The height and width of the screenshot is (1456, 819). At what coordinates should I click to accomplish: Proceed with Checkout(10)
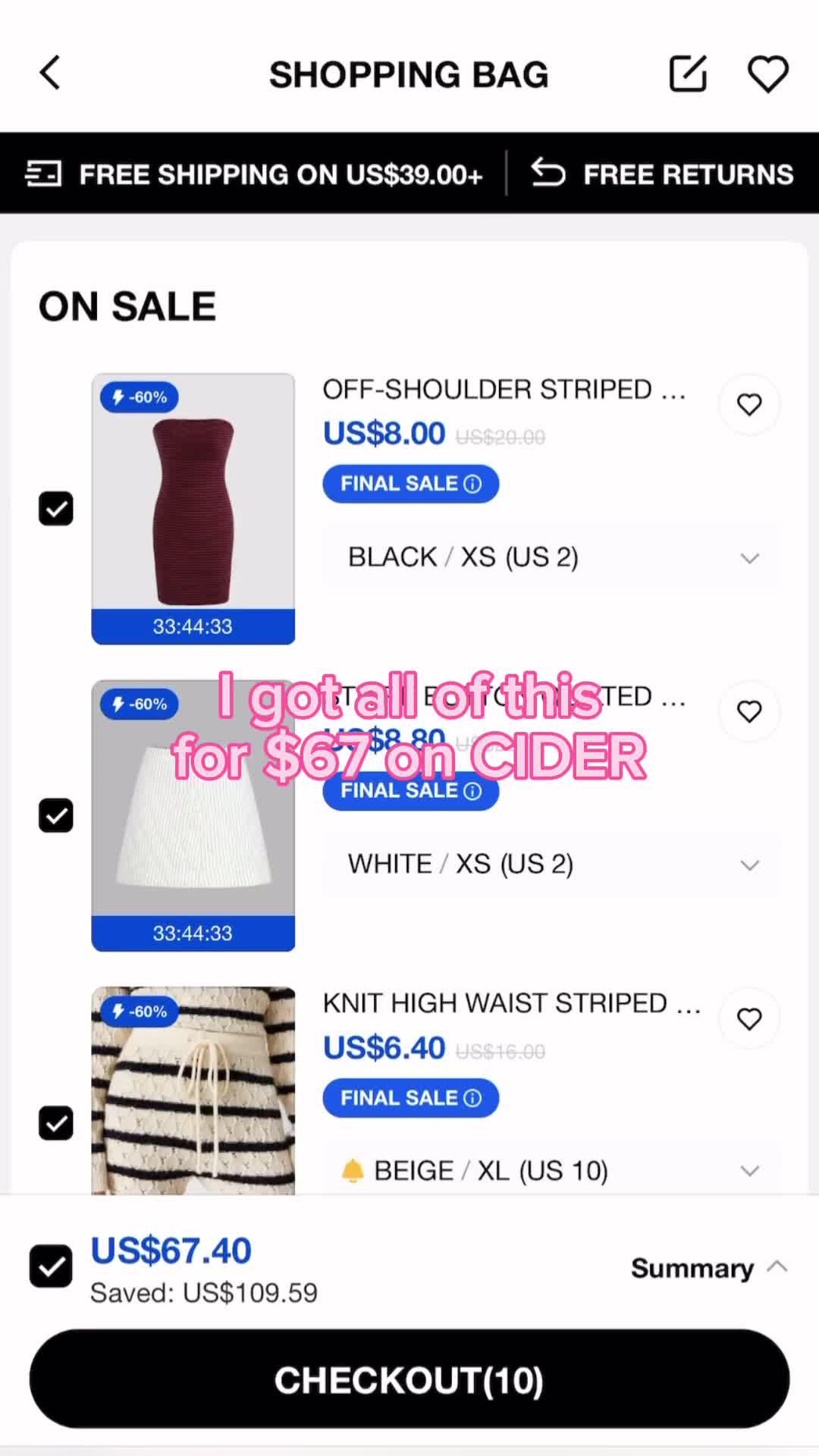[x=409, y=1379]
